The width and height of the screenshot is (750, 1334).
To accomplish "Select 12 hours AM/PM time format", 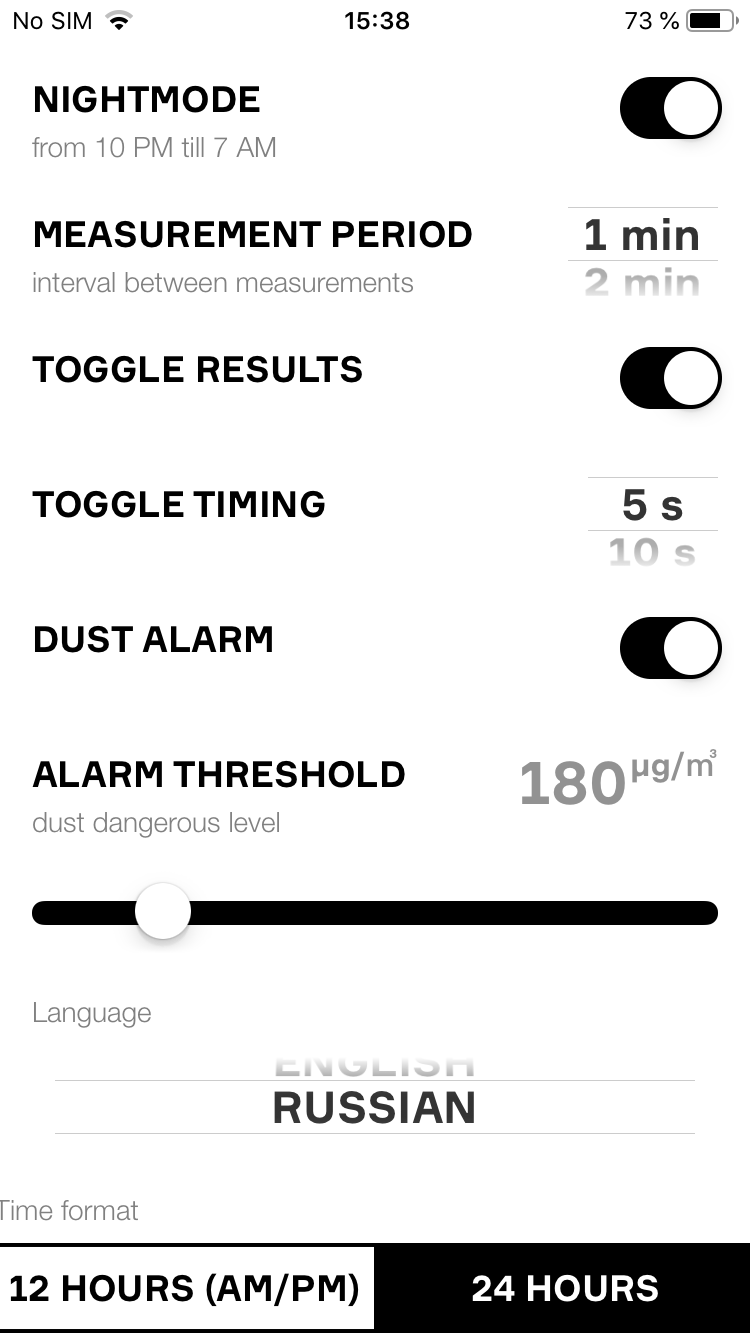I will tap(186, 1288).
